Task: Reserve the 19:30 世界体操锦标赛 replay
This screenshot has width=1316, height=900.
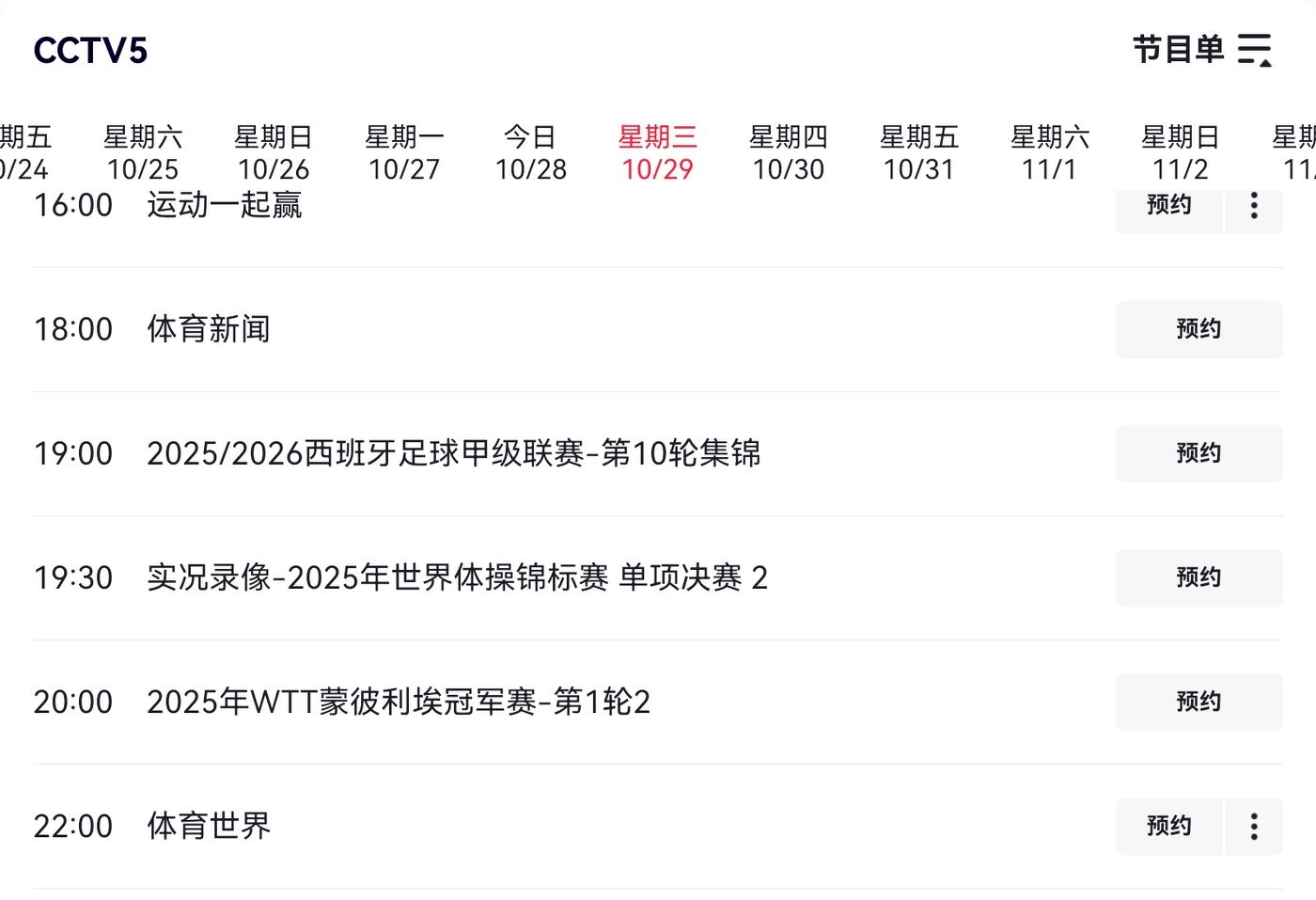Action: coord(1198,577)
